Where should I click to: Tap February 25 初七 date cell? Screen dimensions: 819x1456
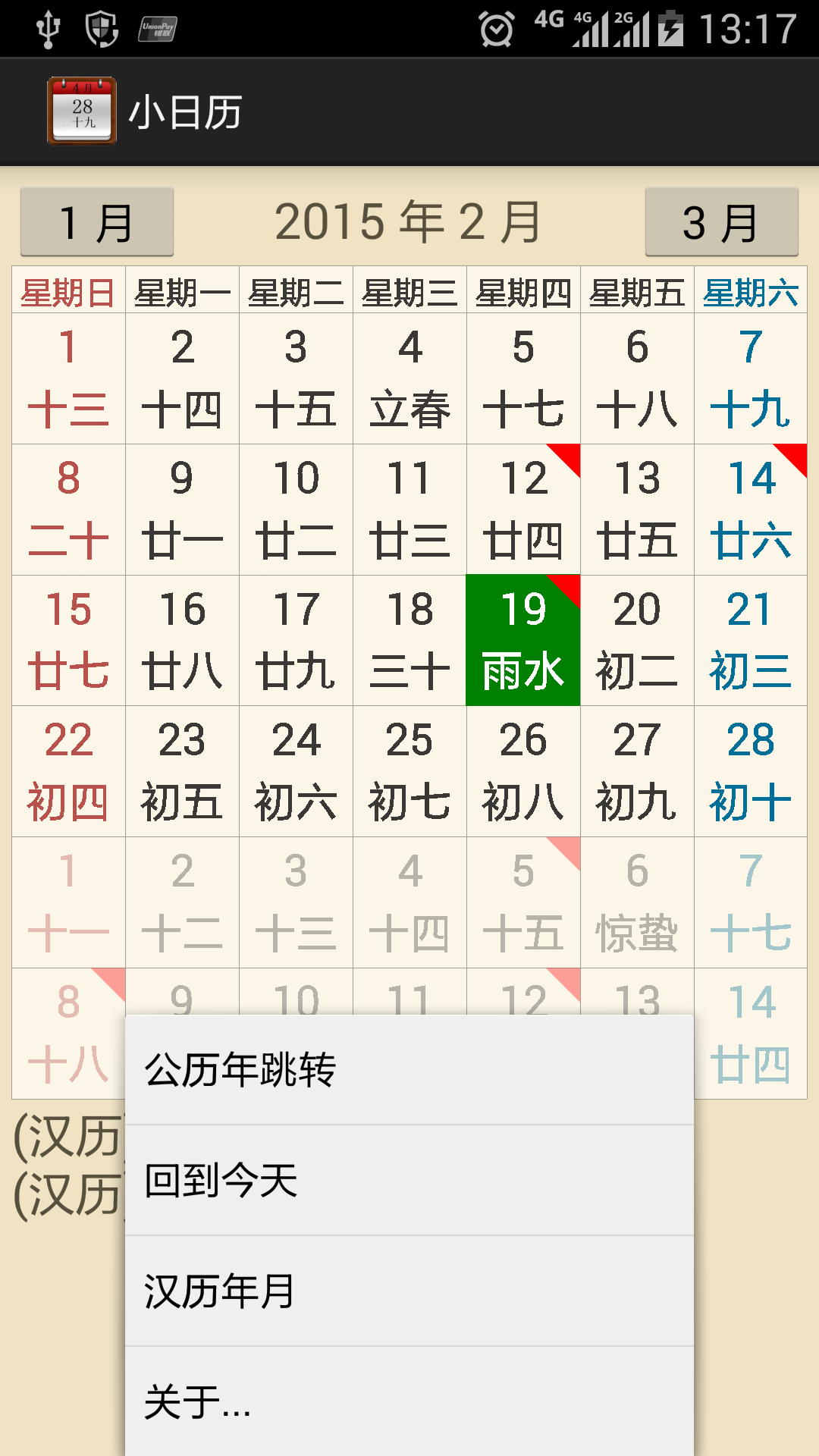(x=409, y=771)
